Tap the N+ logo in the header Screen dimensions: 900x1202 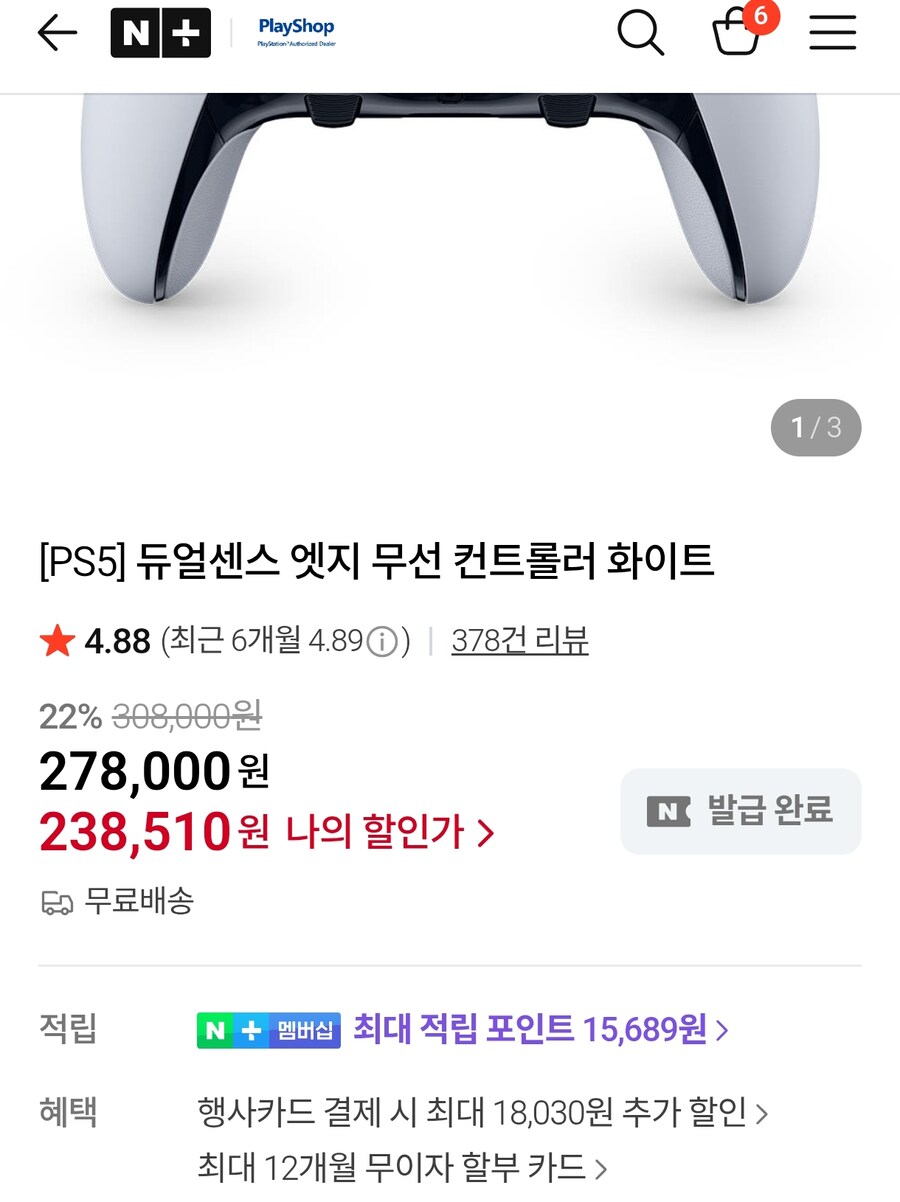point(160,32)
